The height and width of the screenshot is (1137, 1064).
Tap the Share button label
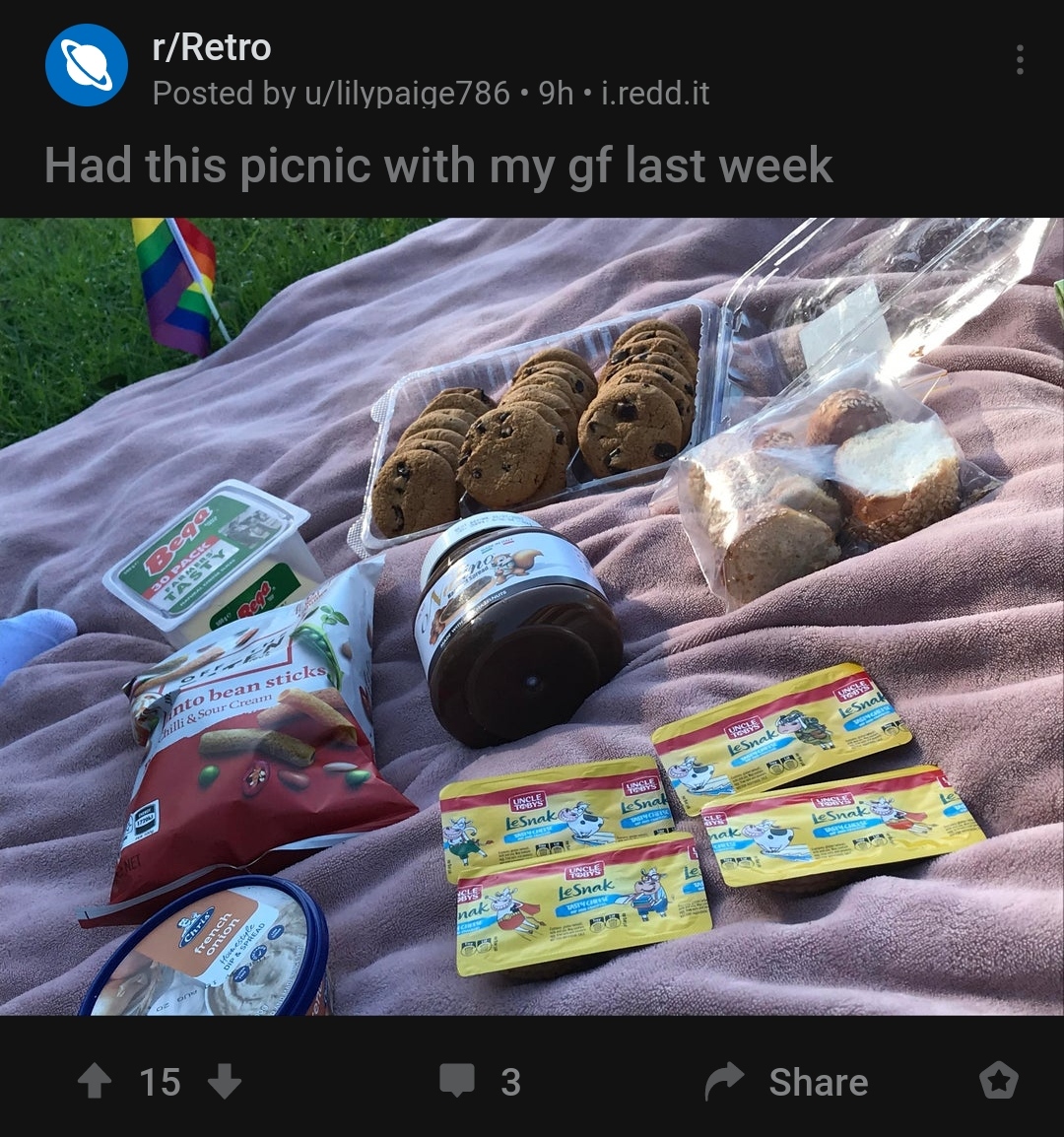pos(818,1081)
